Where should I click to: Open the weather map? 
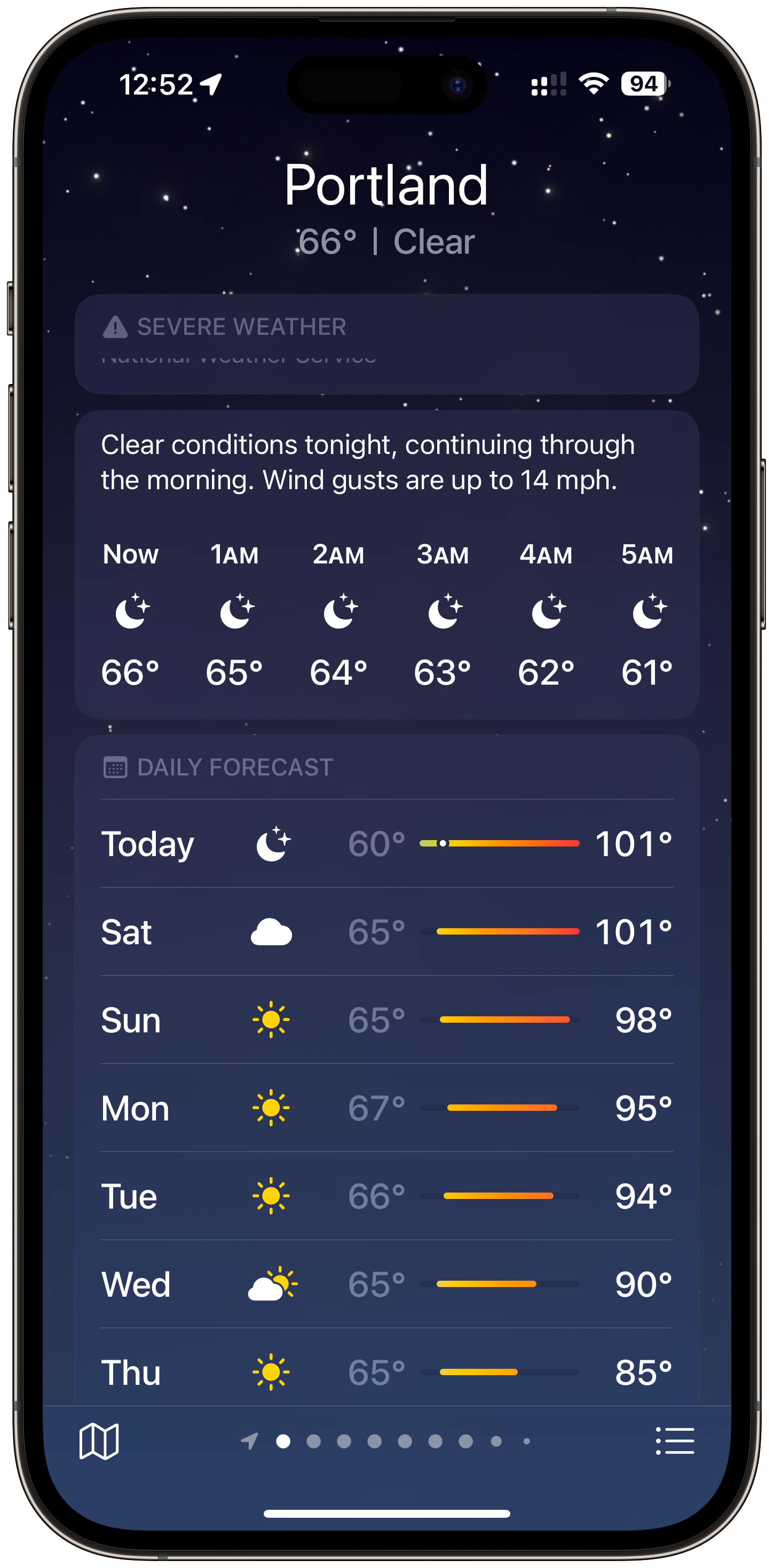click(x=99, y=1441)
